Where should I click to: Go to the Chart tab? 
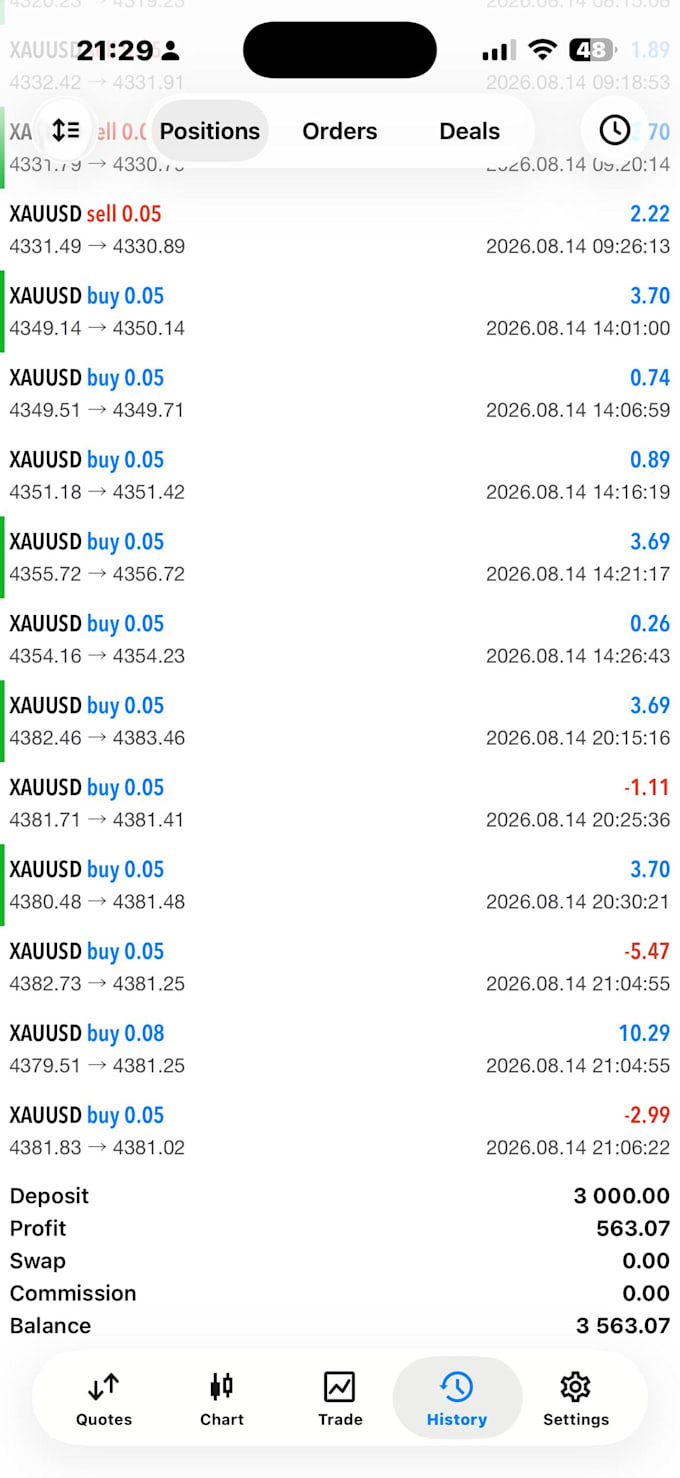point(222,1399)
